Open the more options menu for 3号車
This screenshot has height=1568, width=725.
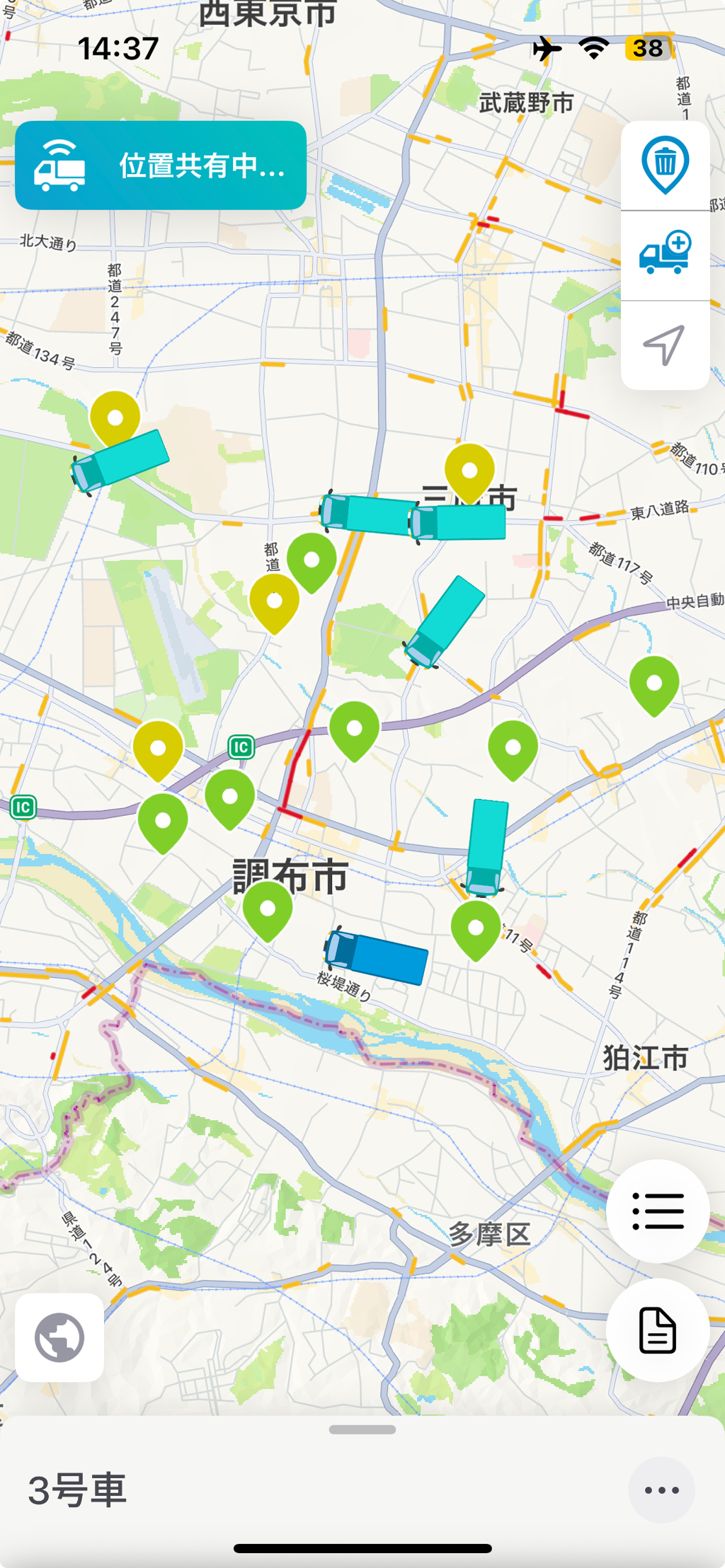coord(661,1489)
